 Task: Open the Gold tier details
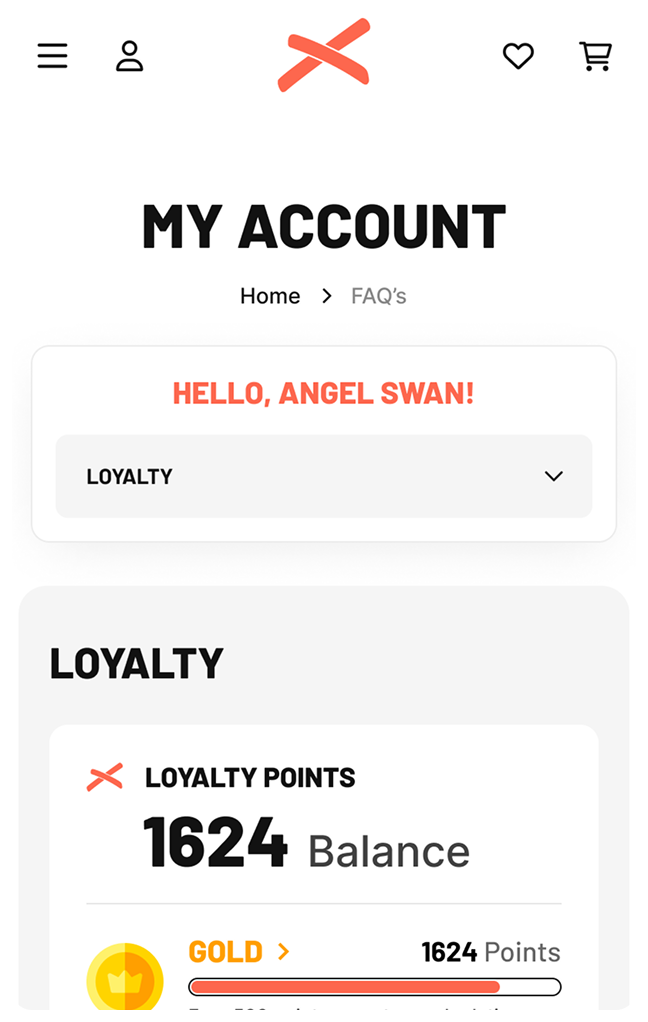[239, 951]
